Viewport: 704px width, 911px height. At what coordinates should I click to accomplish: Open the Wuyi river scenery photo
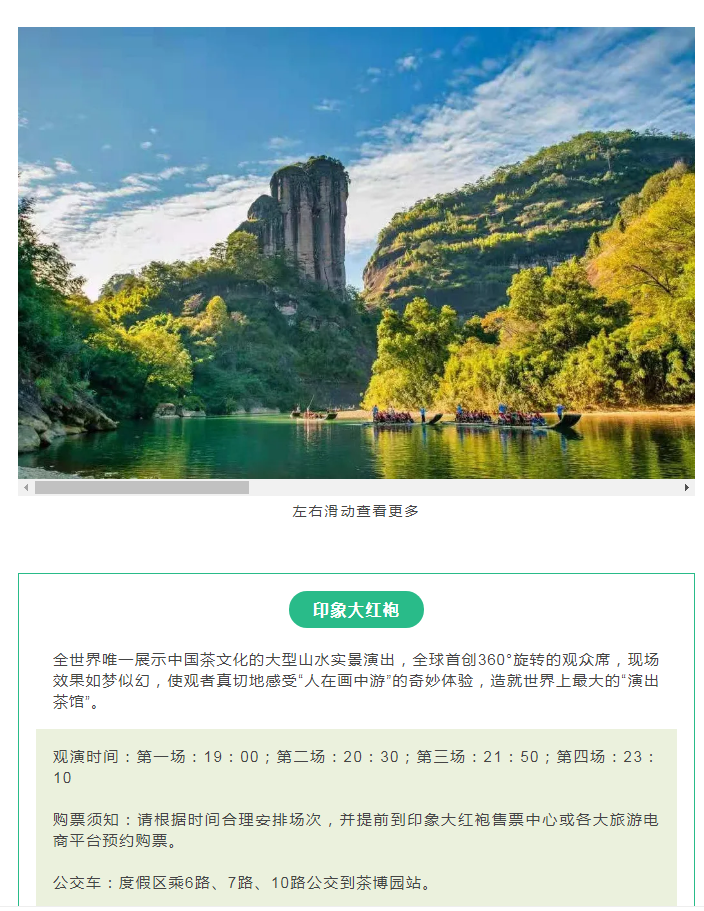356,253
